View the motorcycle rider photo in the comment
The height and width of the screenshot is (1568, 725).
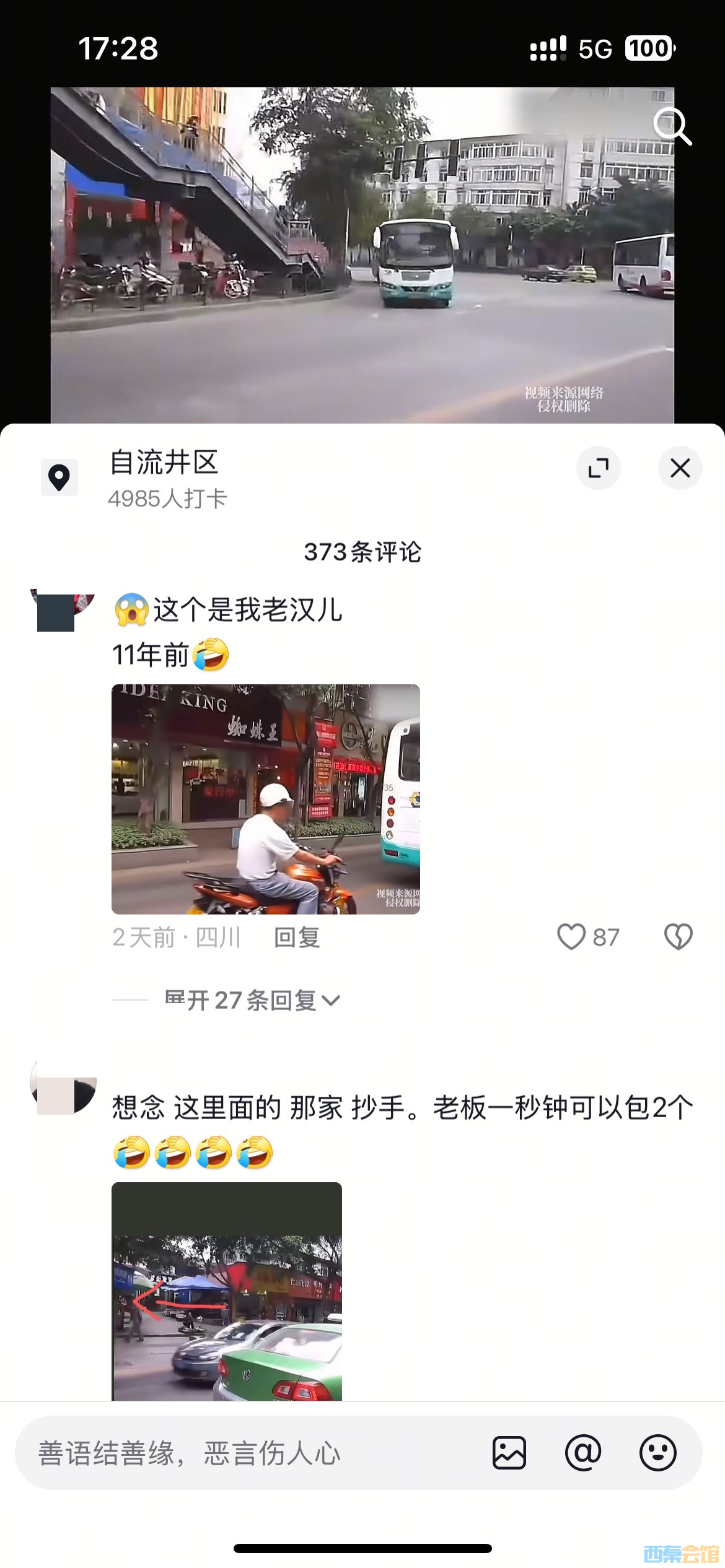[x=266, y=799]
